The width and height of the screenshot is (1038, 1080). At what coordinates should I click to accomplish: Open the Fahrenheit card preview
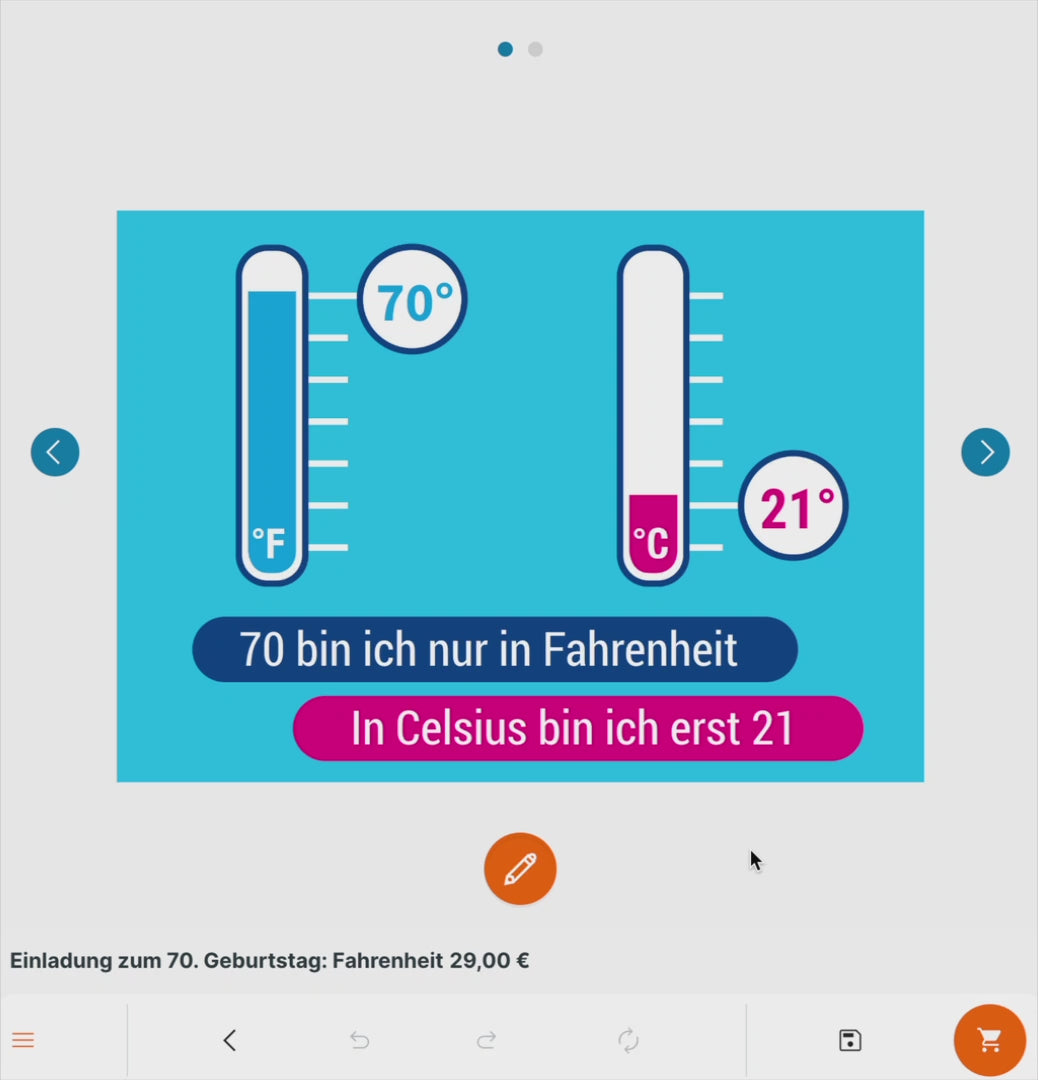(x=520, y=496)
